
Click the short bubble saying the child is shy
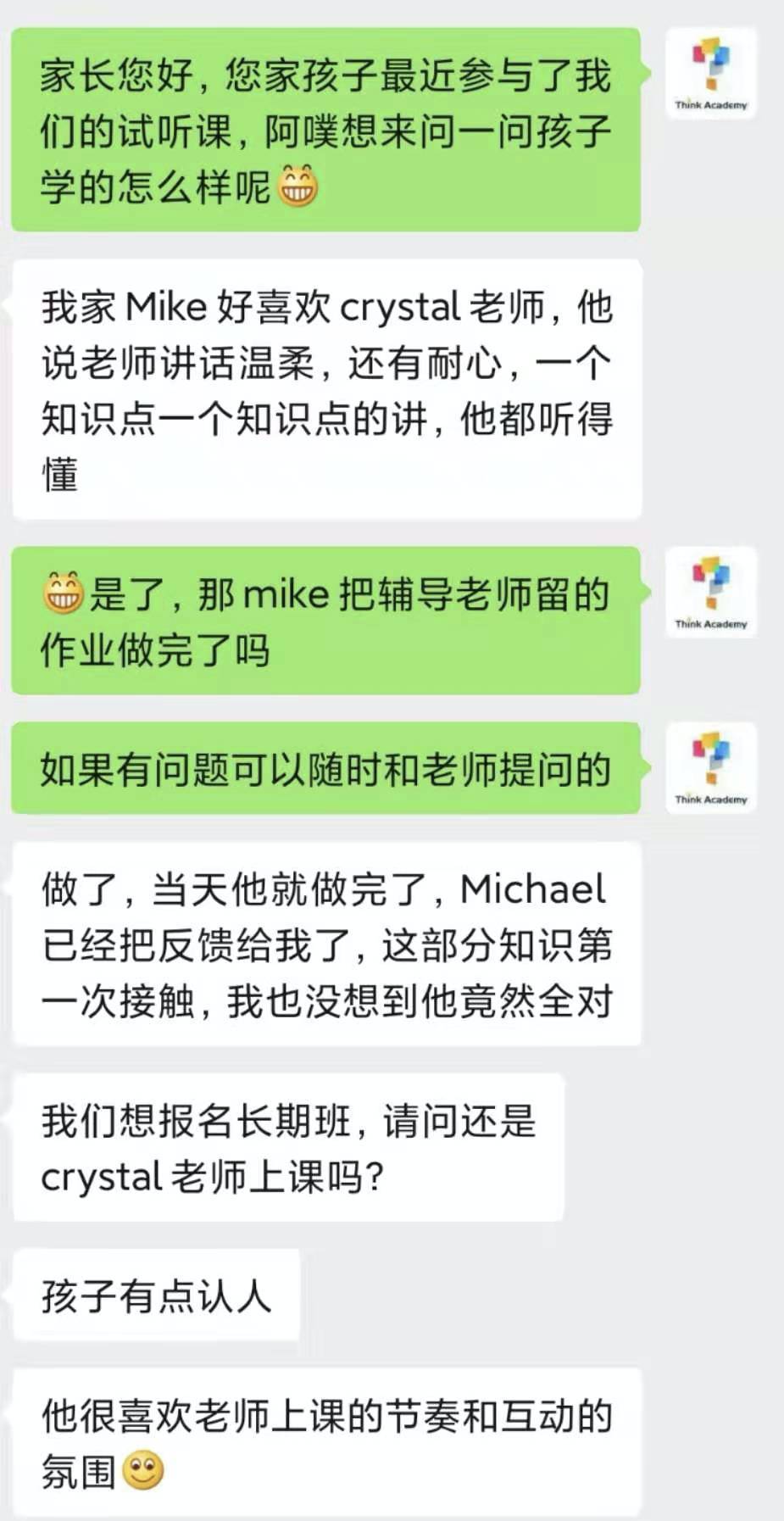coord(157,1295)
